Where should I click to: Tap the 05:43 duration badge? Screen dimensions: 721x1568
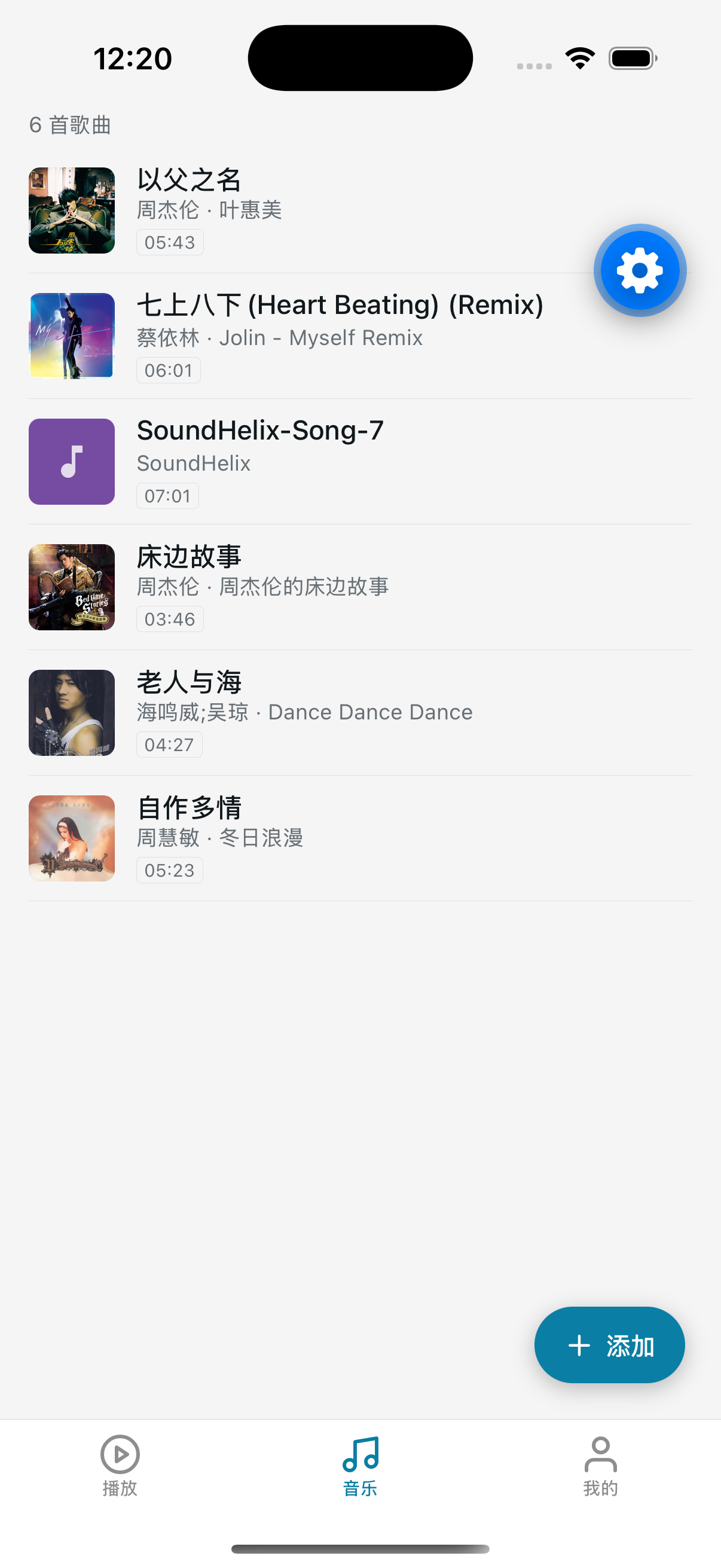pyautogui.click(x=170, y=242)
